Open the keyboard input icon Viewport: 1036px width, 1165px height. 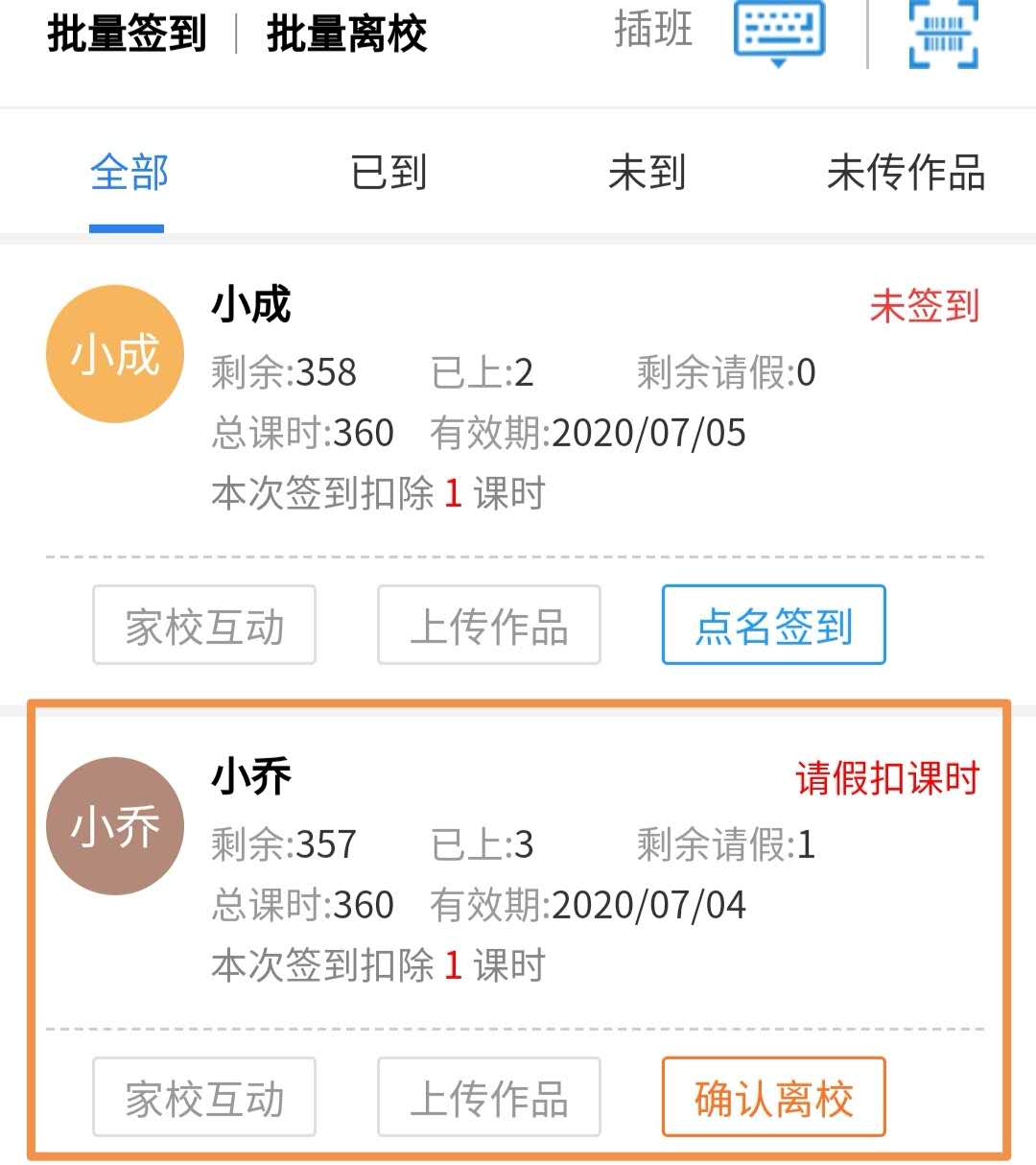click(x=779, y=33)
